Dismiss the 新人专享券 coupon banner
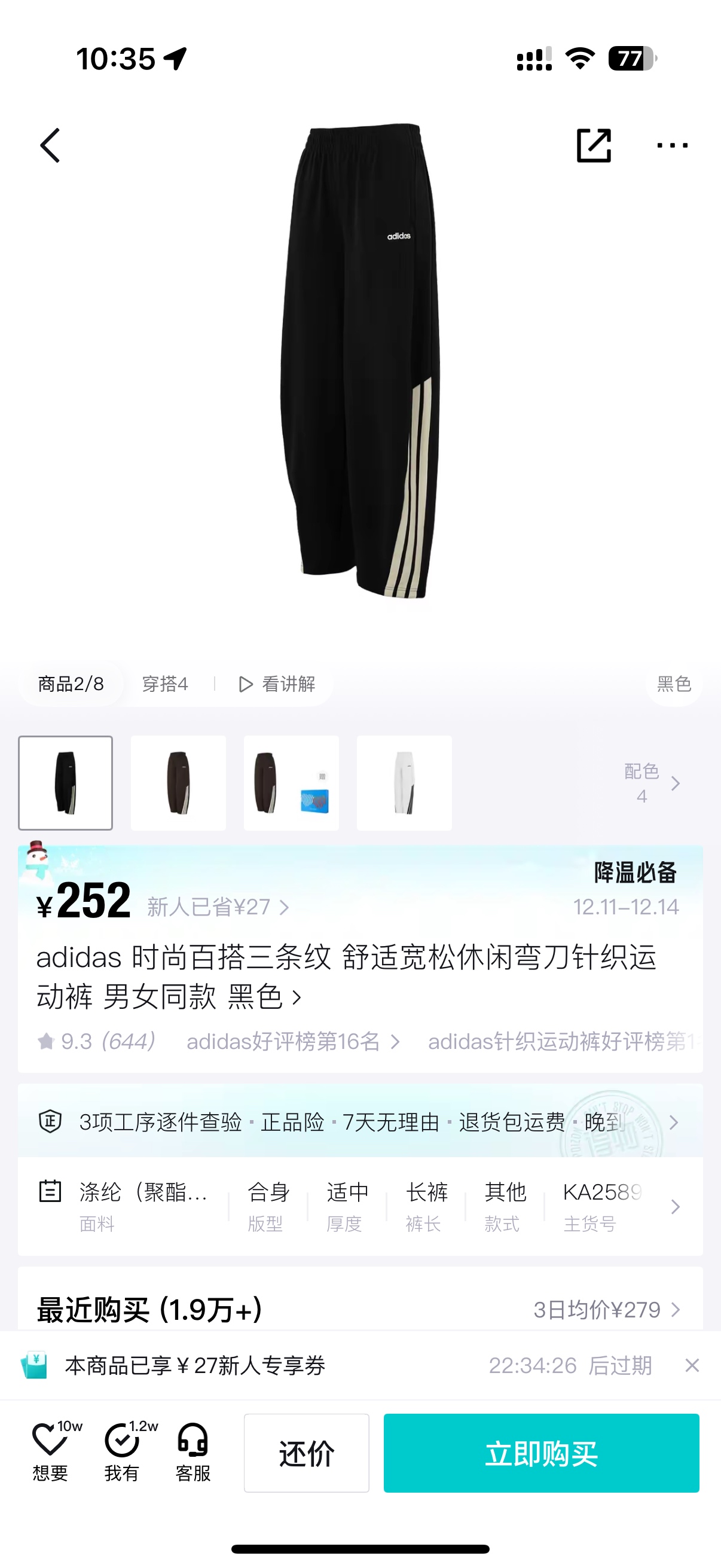This screenshot has width=721, height=1568. pos(692,1365)
